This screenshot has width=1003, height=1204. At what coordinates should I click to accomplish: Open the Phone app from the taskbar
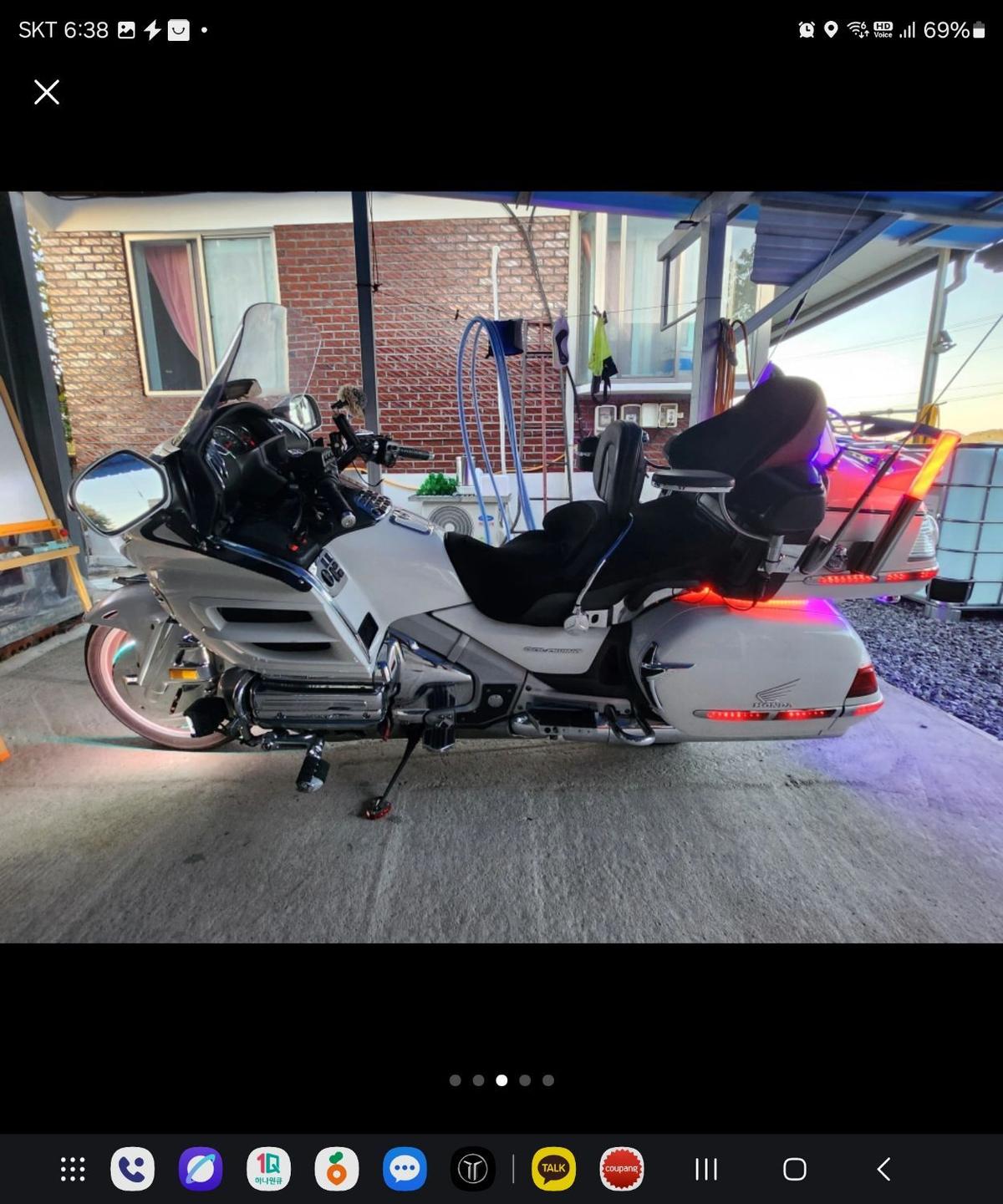click(x=133, y=1169)
